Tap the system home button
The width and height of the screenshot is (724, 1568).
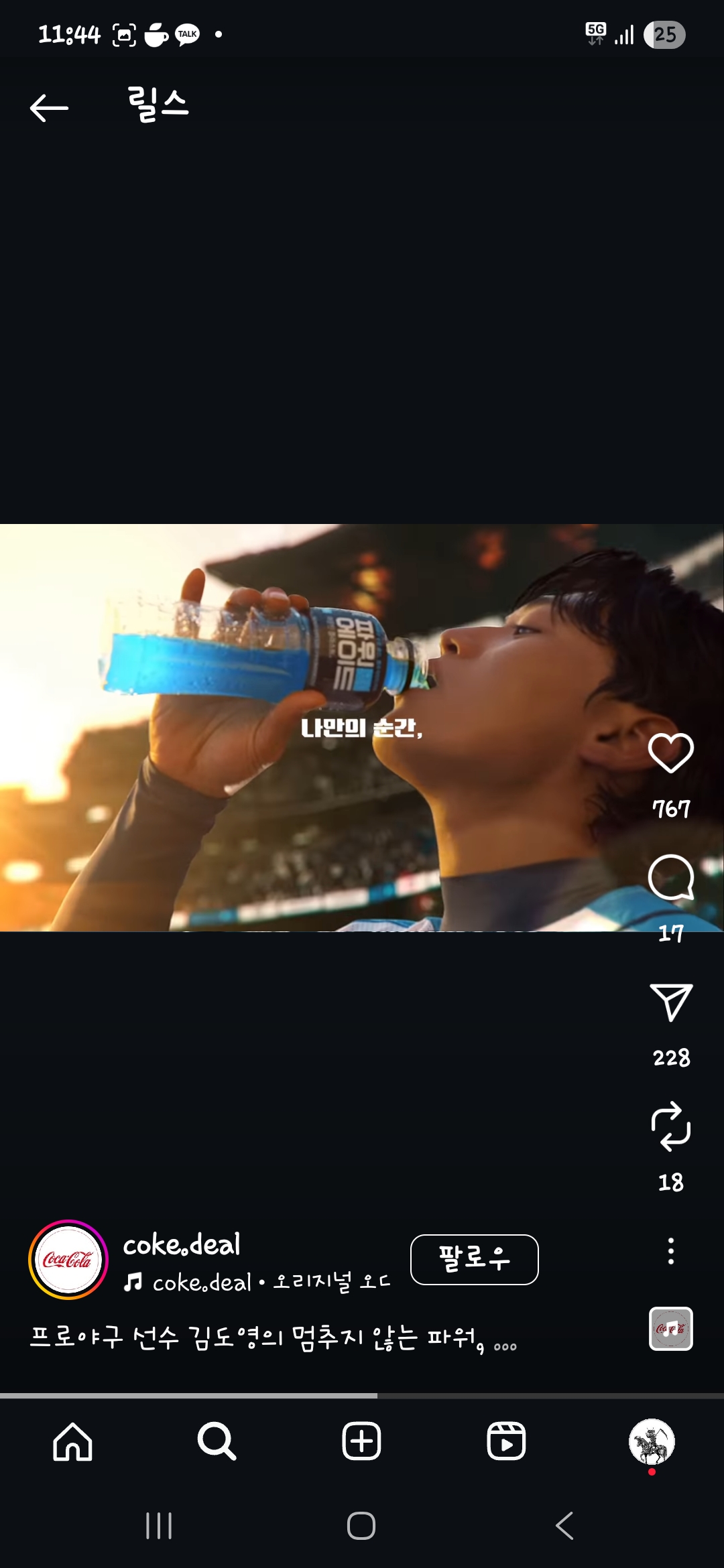click(x=361, y=1526)
